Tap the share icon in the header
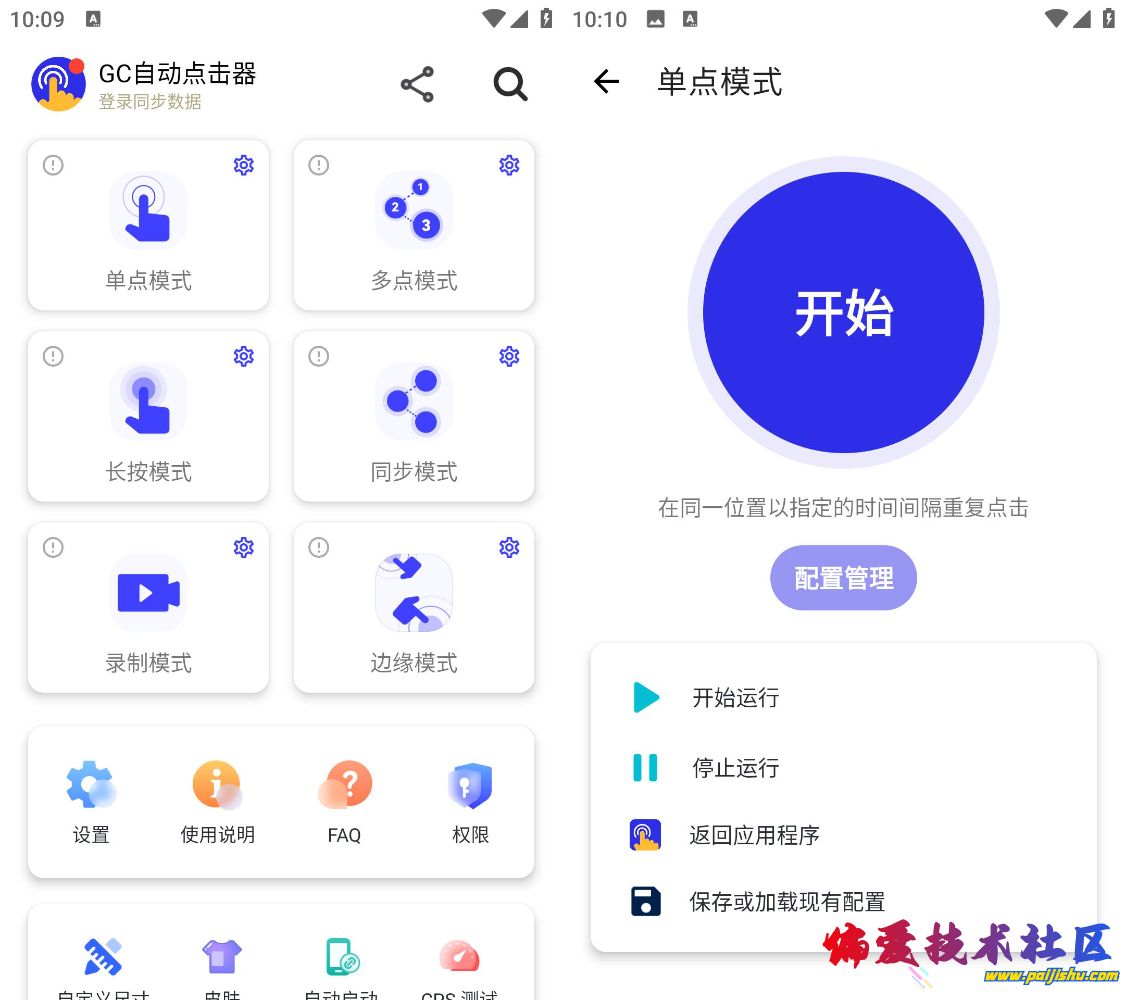 [x=417, y=85]
